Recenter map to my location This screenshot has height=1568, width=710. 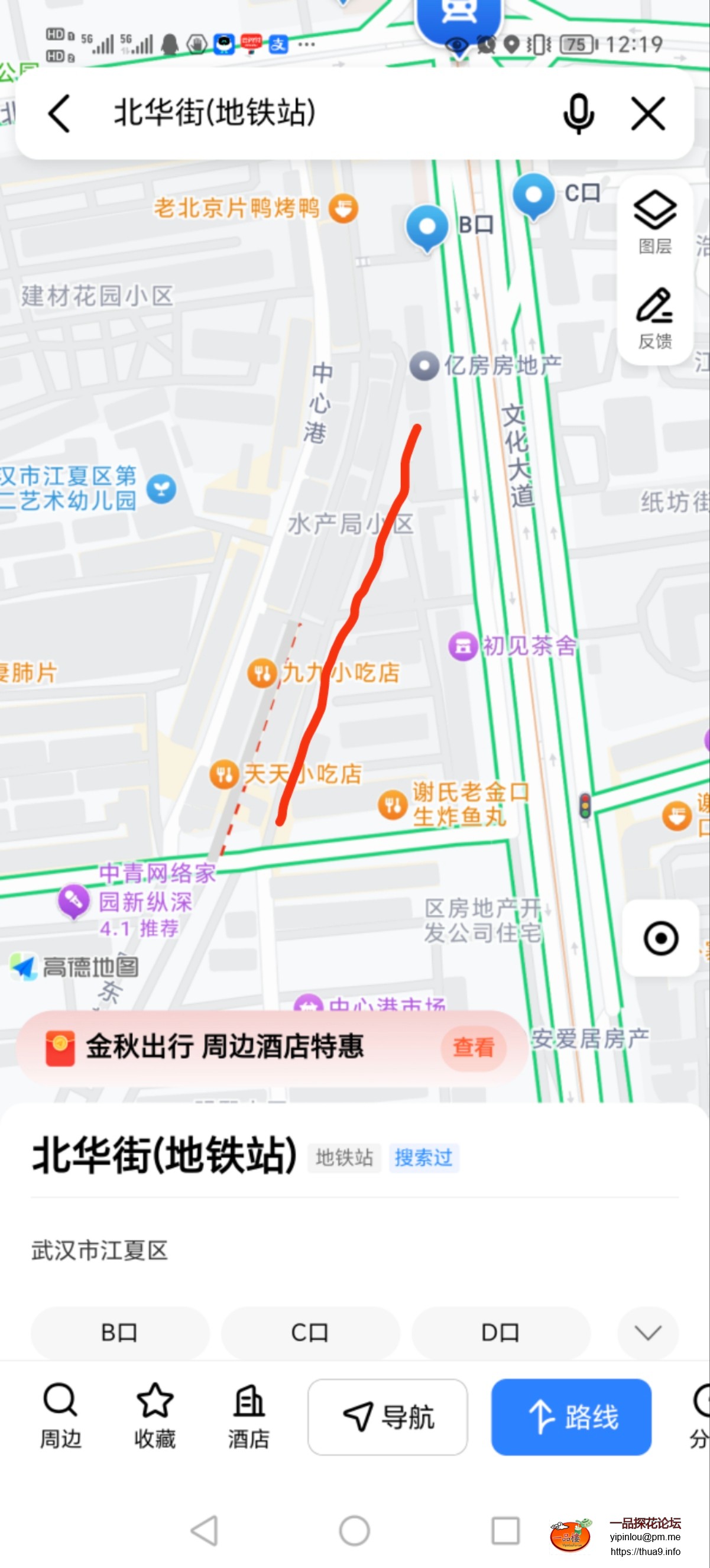pyautogui.click(x=661, y=938)
